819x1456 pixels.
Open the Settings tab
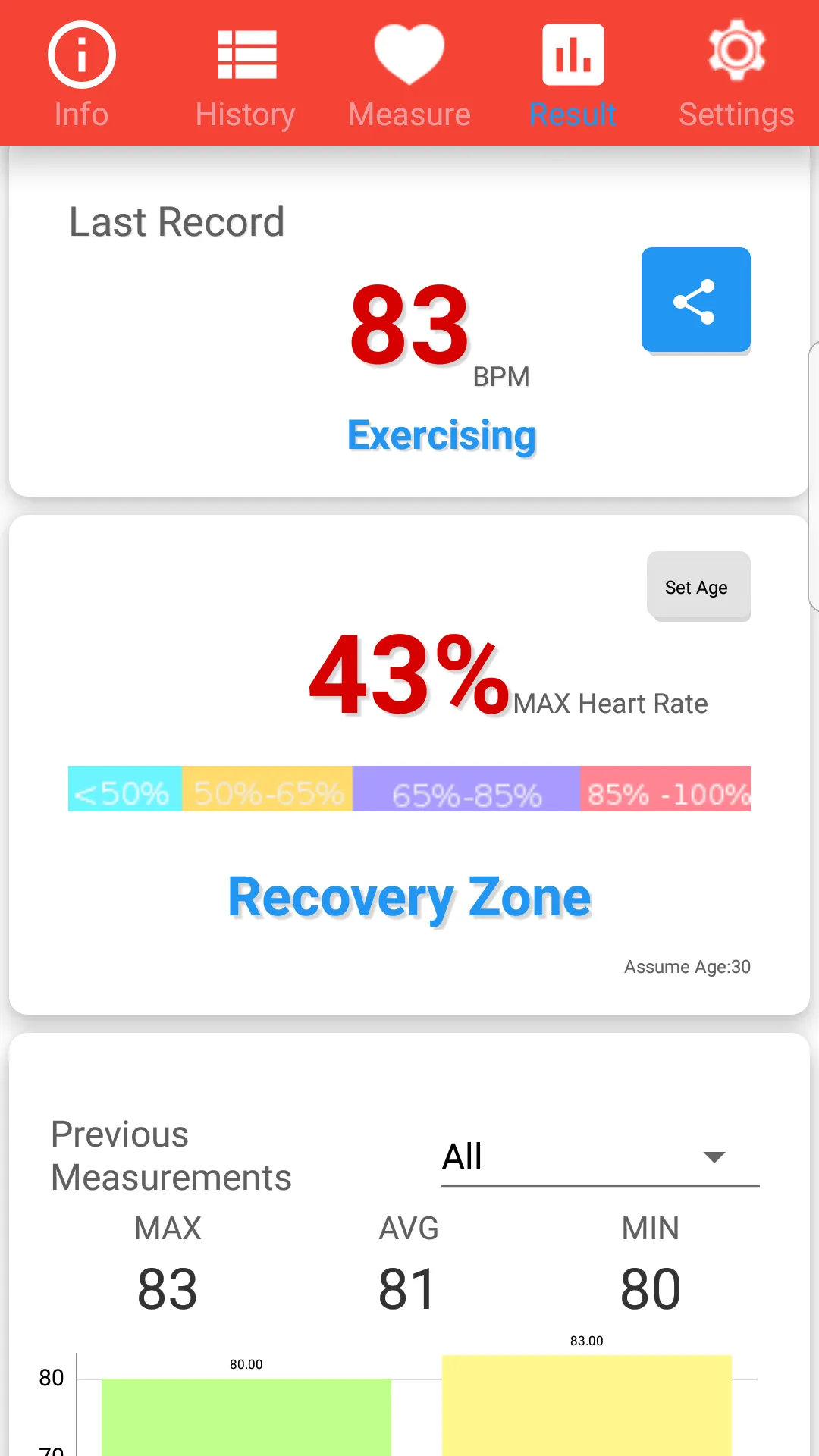tap(737, 74)
